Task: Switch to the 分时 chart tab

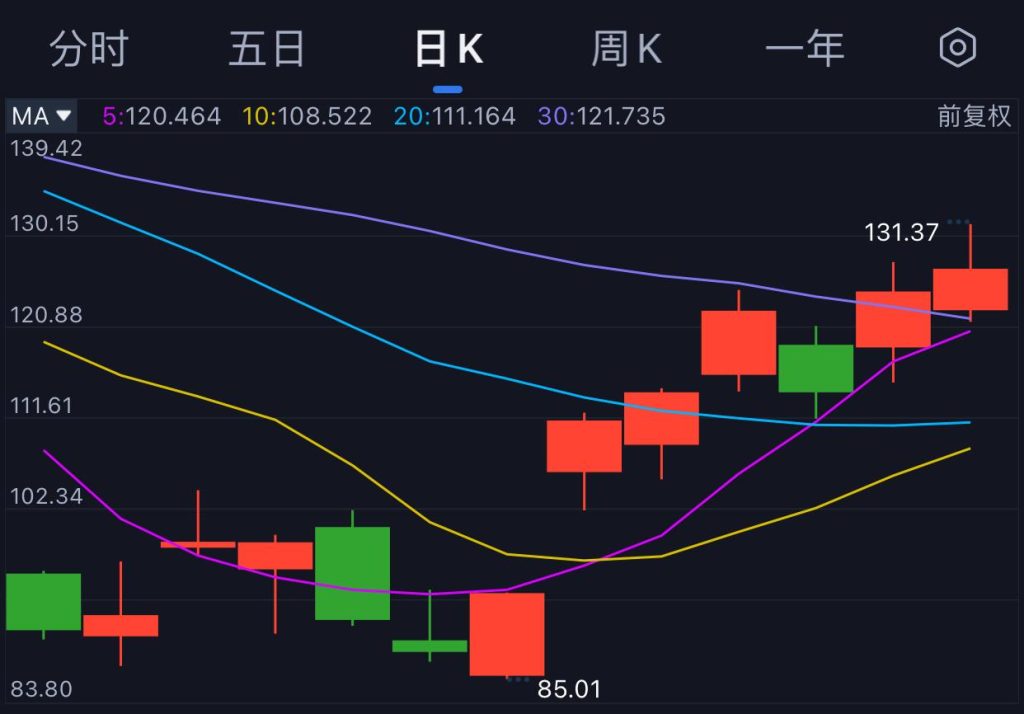Action: coord(88,49)
